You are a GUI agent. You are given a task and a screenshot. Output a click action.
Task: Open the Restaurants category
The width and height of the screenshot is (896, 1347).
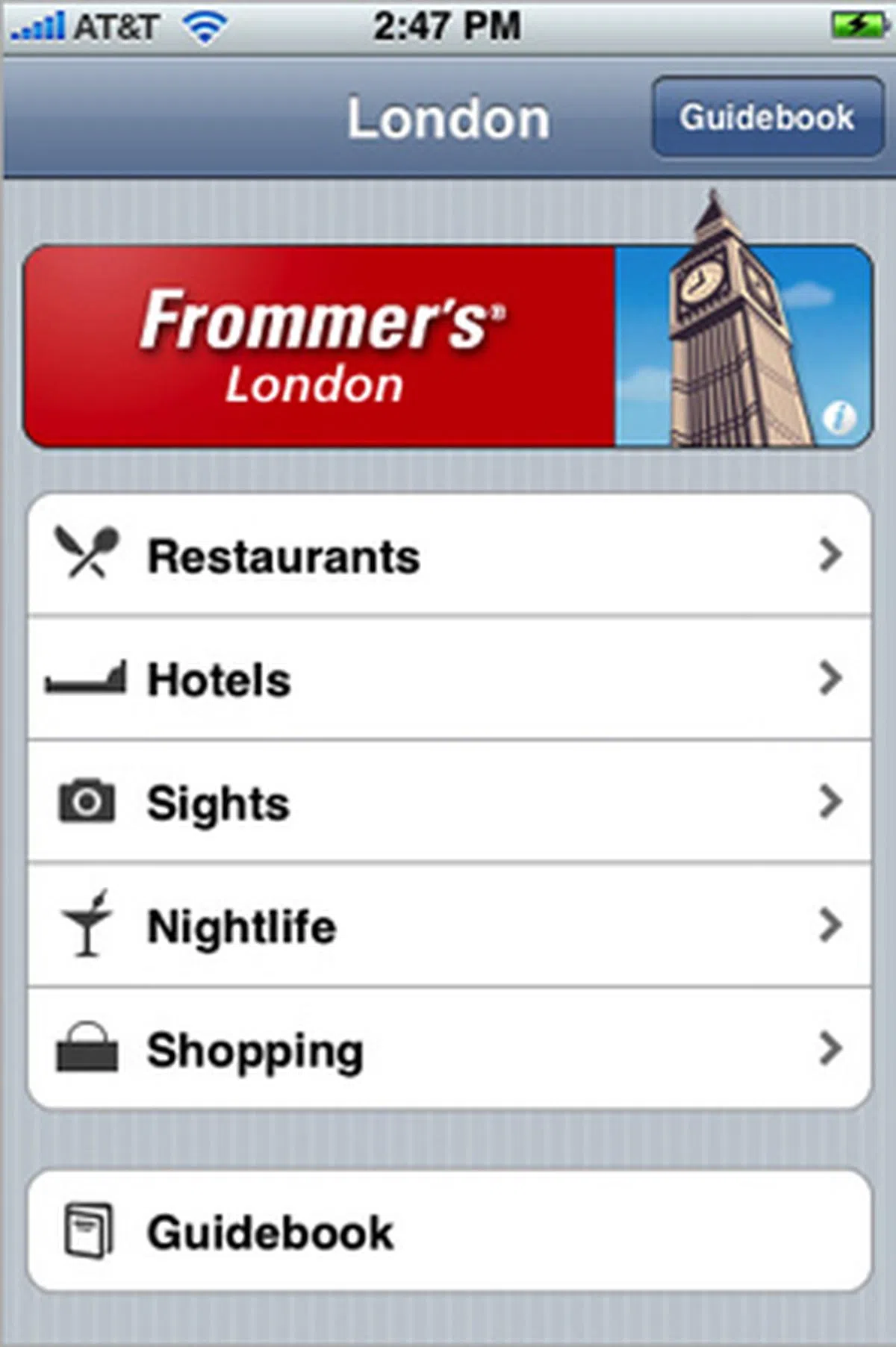449,555
